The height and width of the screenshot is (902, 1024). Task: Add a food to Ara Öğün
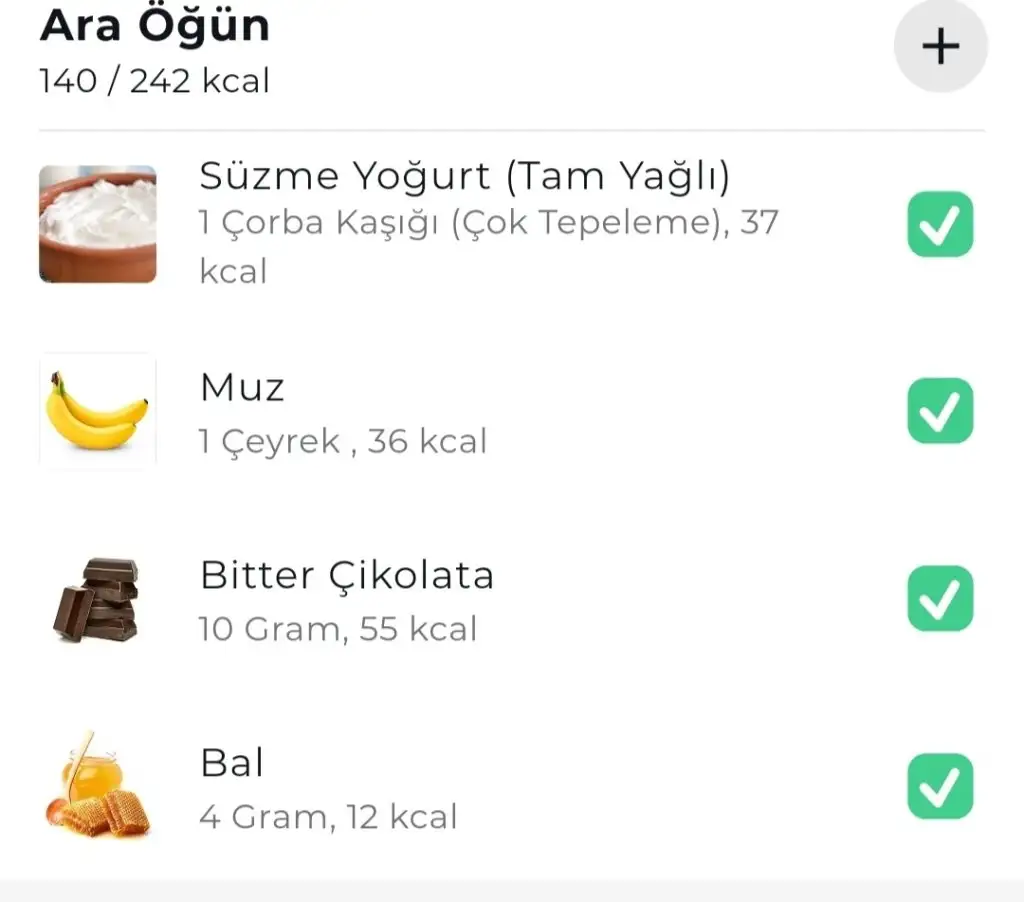[940, 46]
